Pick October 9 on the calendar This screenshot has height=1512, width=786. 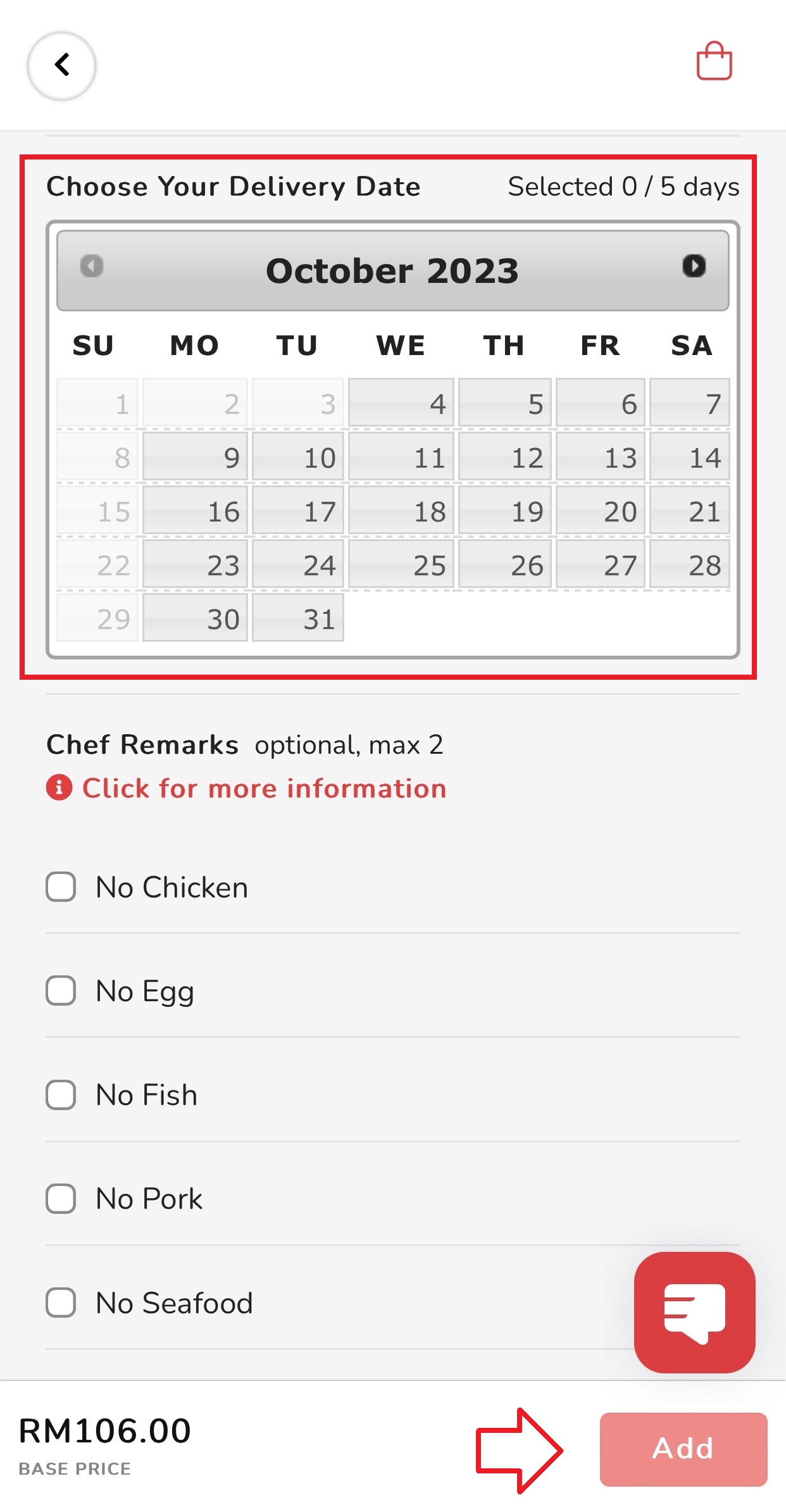coord(194,458)
